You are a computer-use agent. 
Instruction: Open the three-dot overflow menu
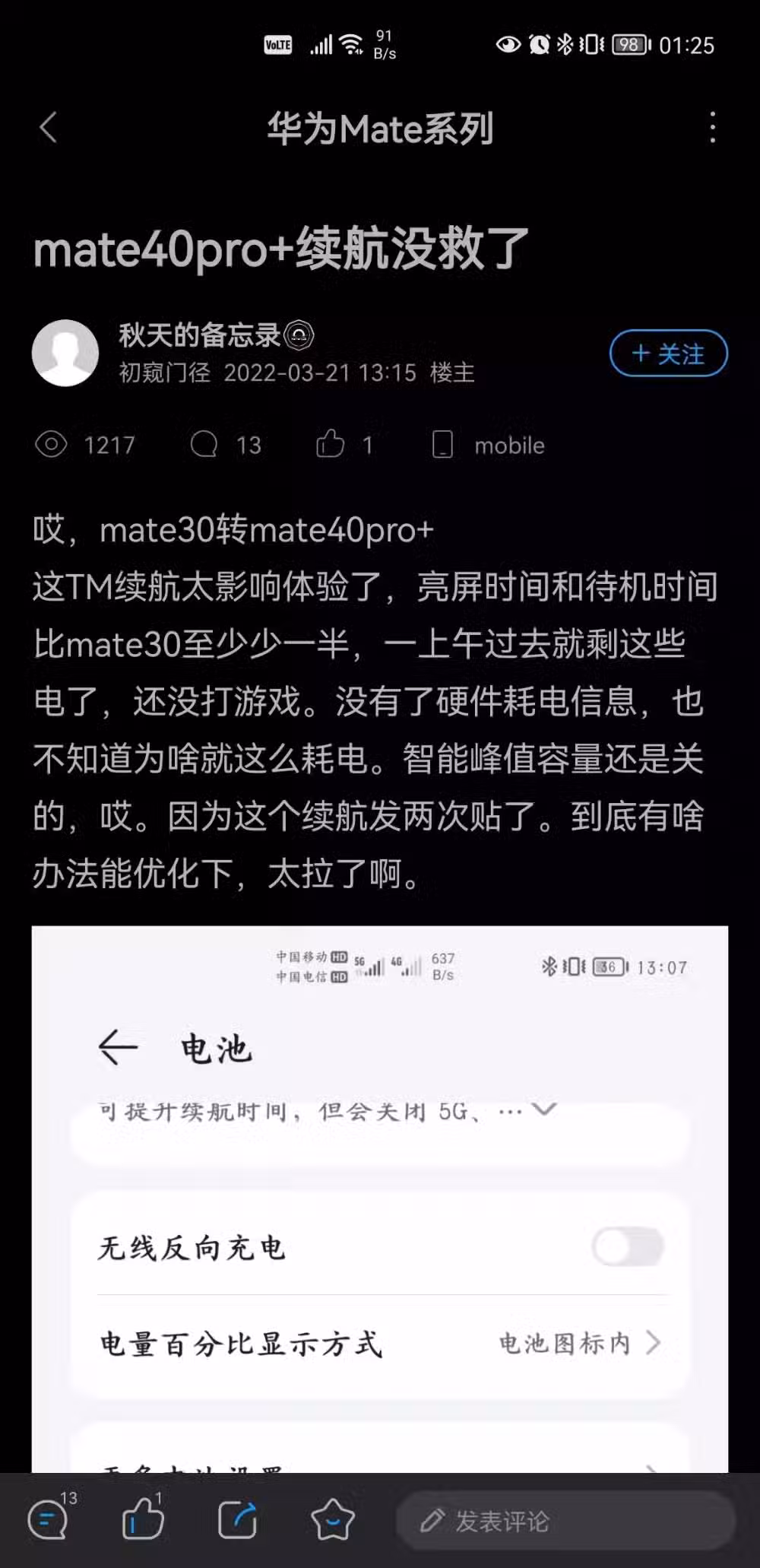pyautogui.click(x=712, y=127)
